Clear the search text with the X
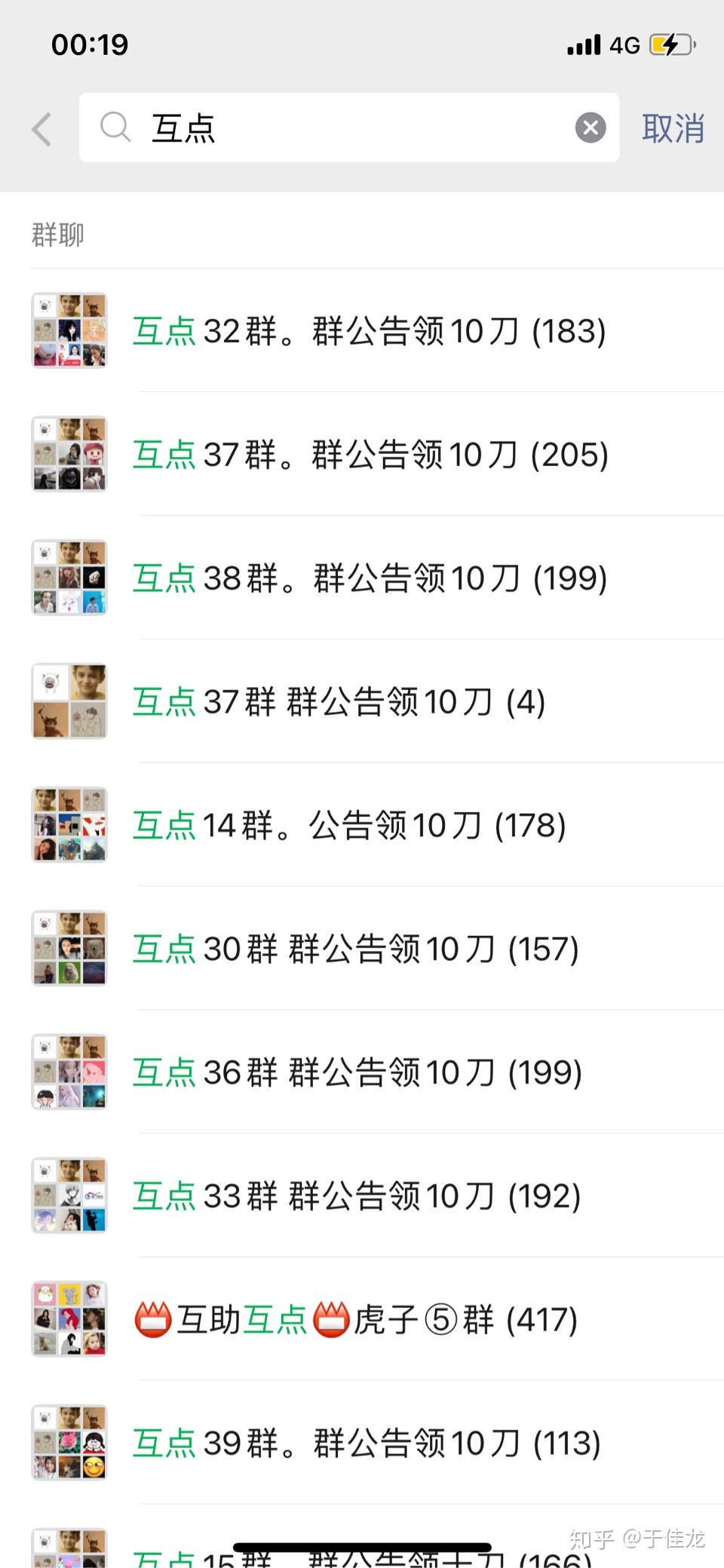This screenshot has height=1568, width=724. (591, 127)
